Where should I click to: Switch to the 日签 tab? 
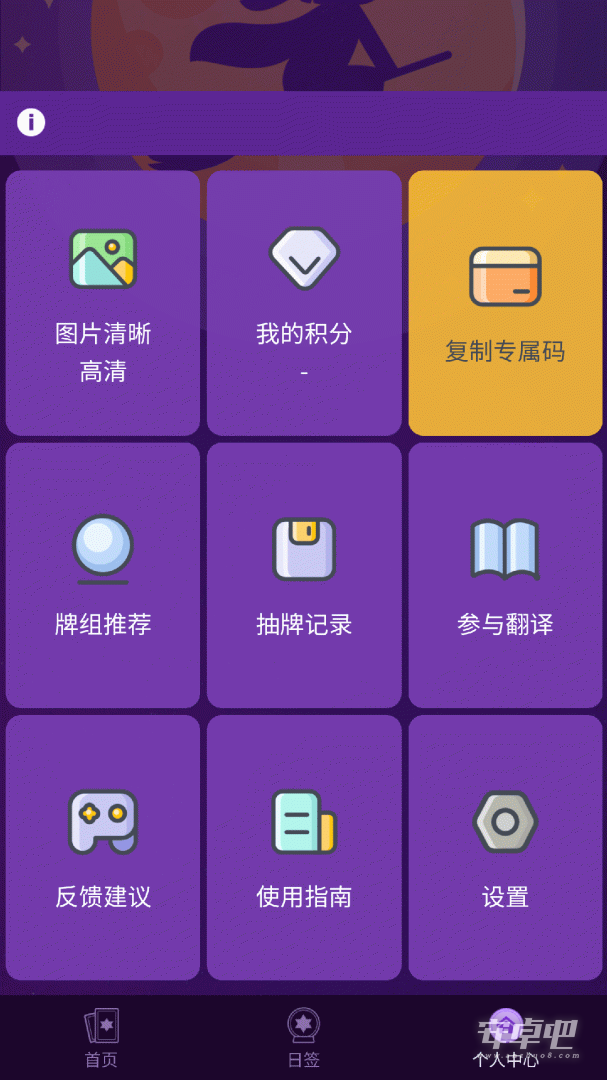click(304, 1038)
